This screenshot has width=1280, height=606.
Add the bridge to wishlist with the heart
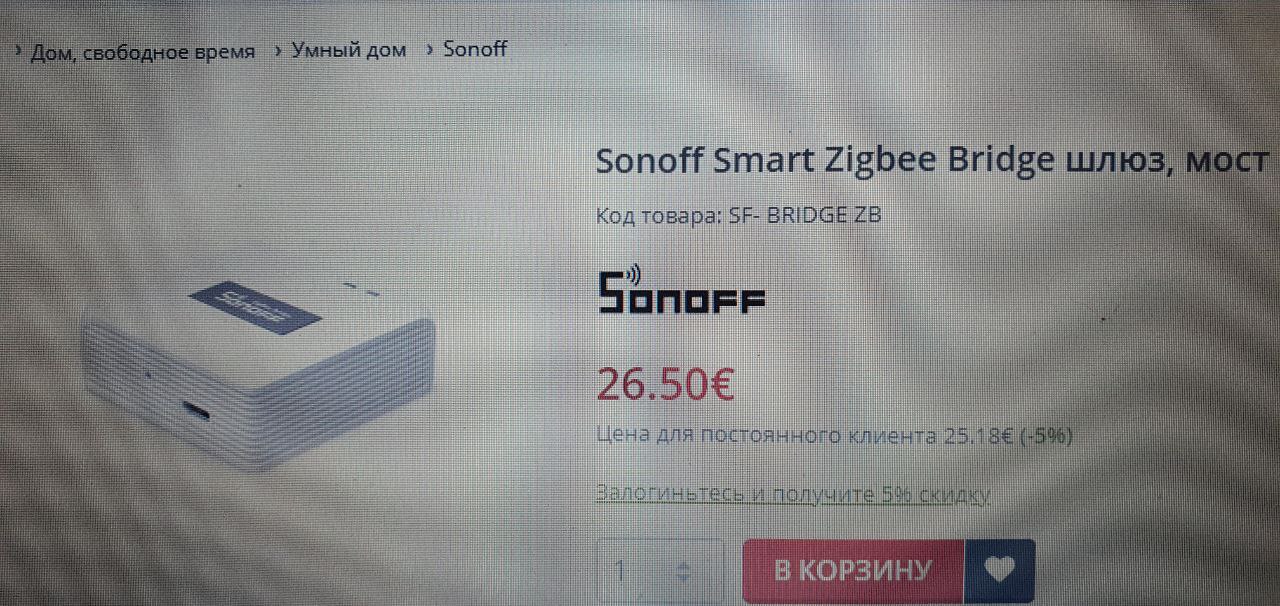998,571
